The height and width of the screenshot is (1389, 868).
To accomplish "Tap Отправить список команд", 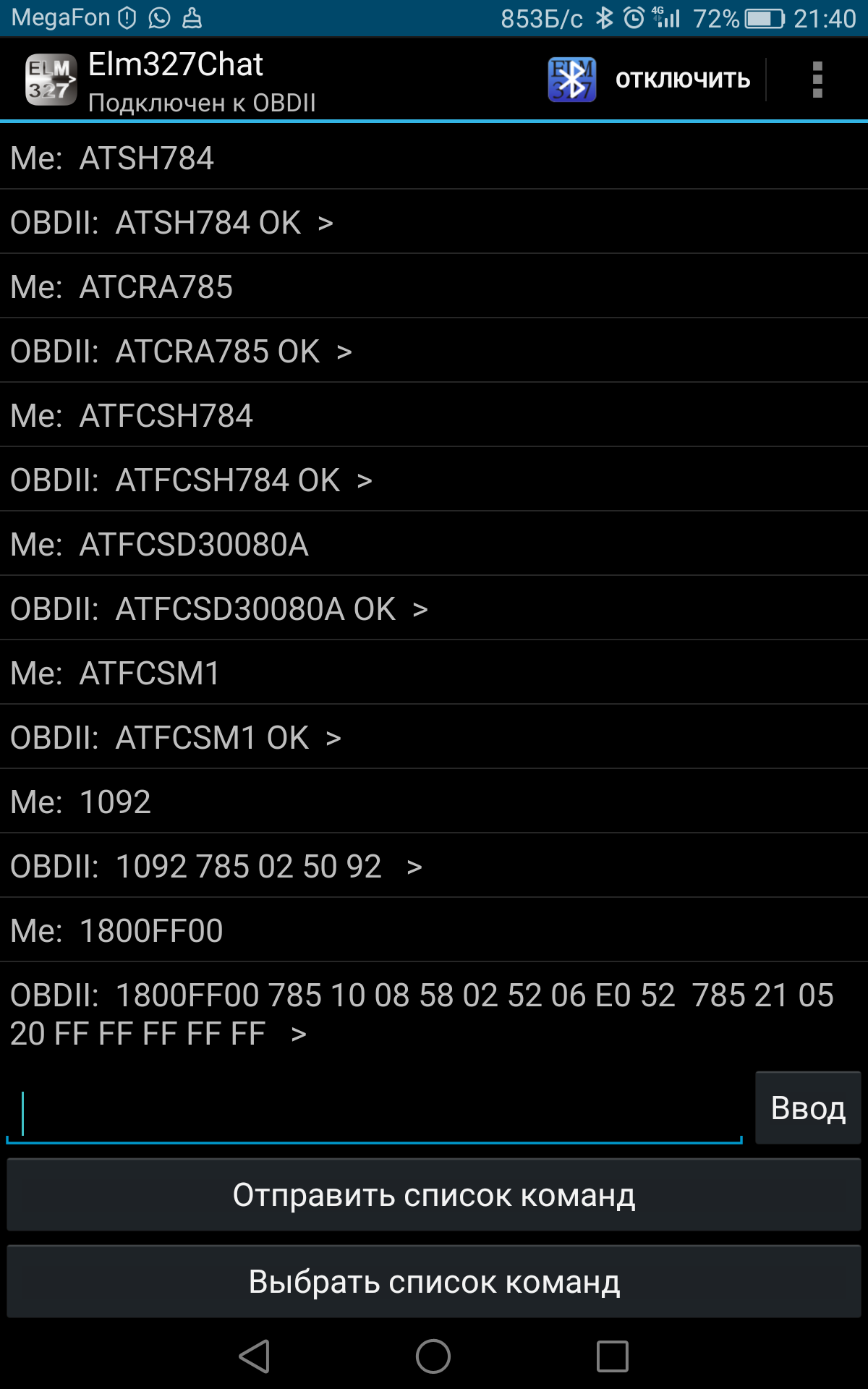I will click(x=434, y=1195).
